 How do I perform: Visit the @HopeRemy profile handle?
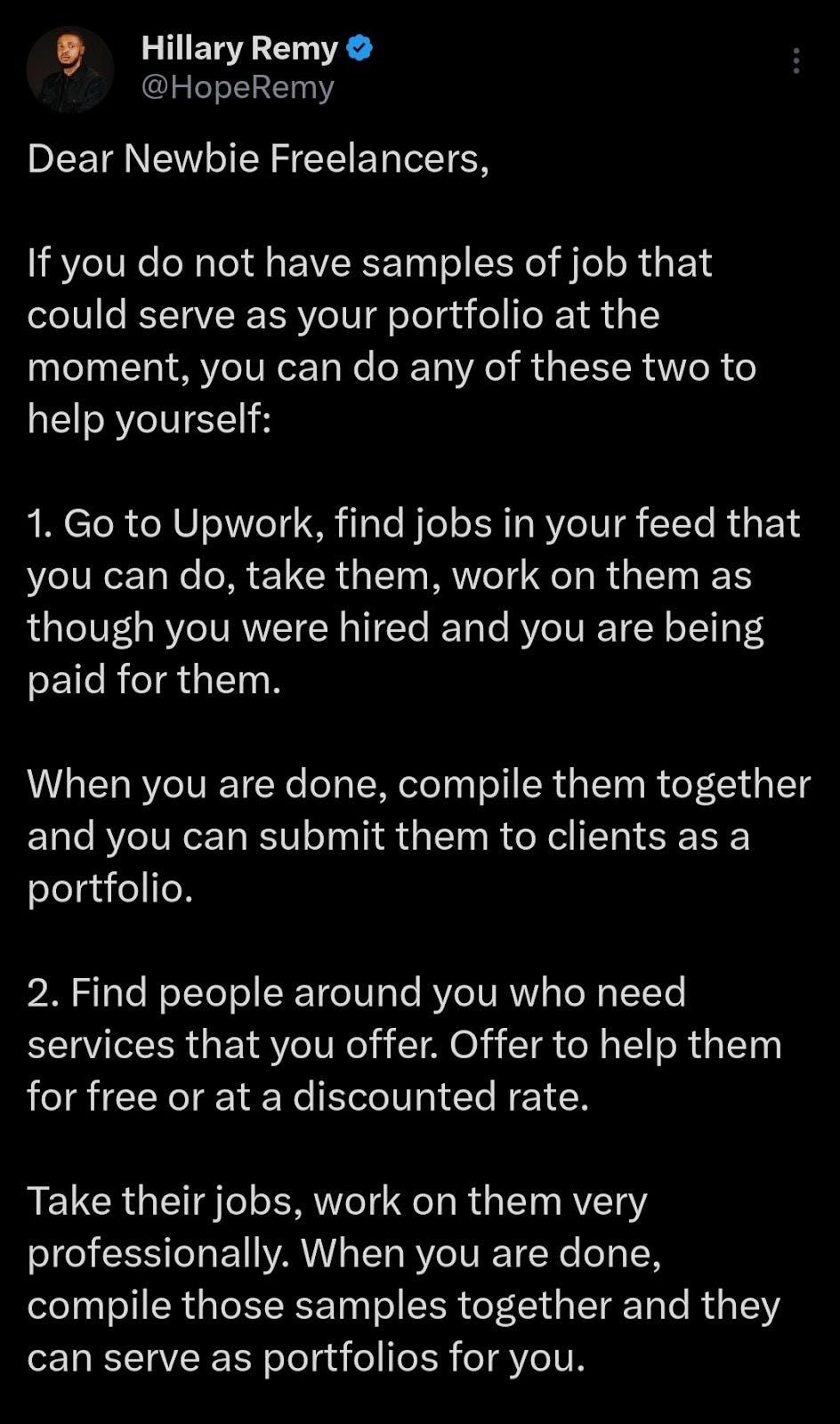click(238, 88)
